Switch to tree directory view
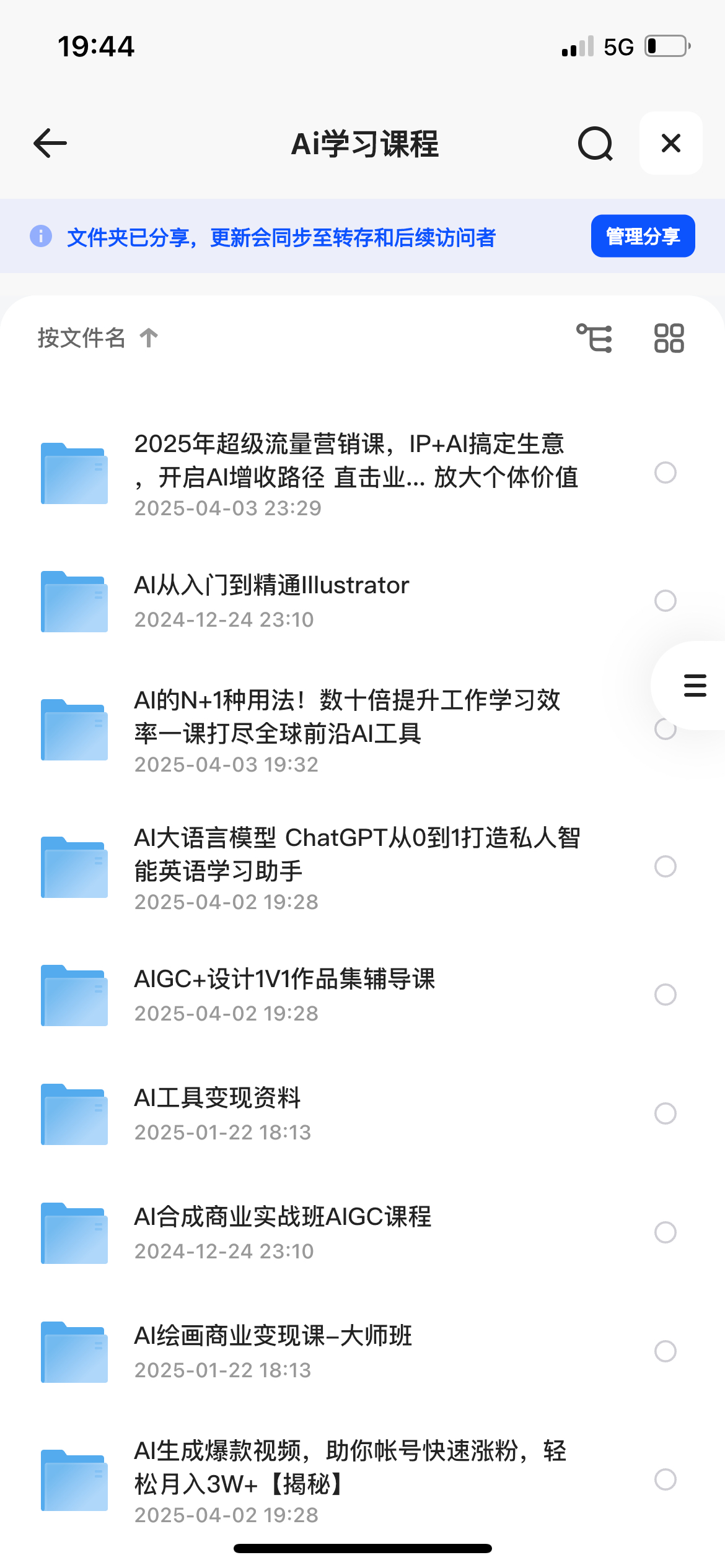The height and width of the screenshot is (1568, 725). 594,338
